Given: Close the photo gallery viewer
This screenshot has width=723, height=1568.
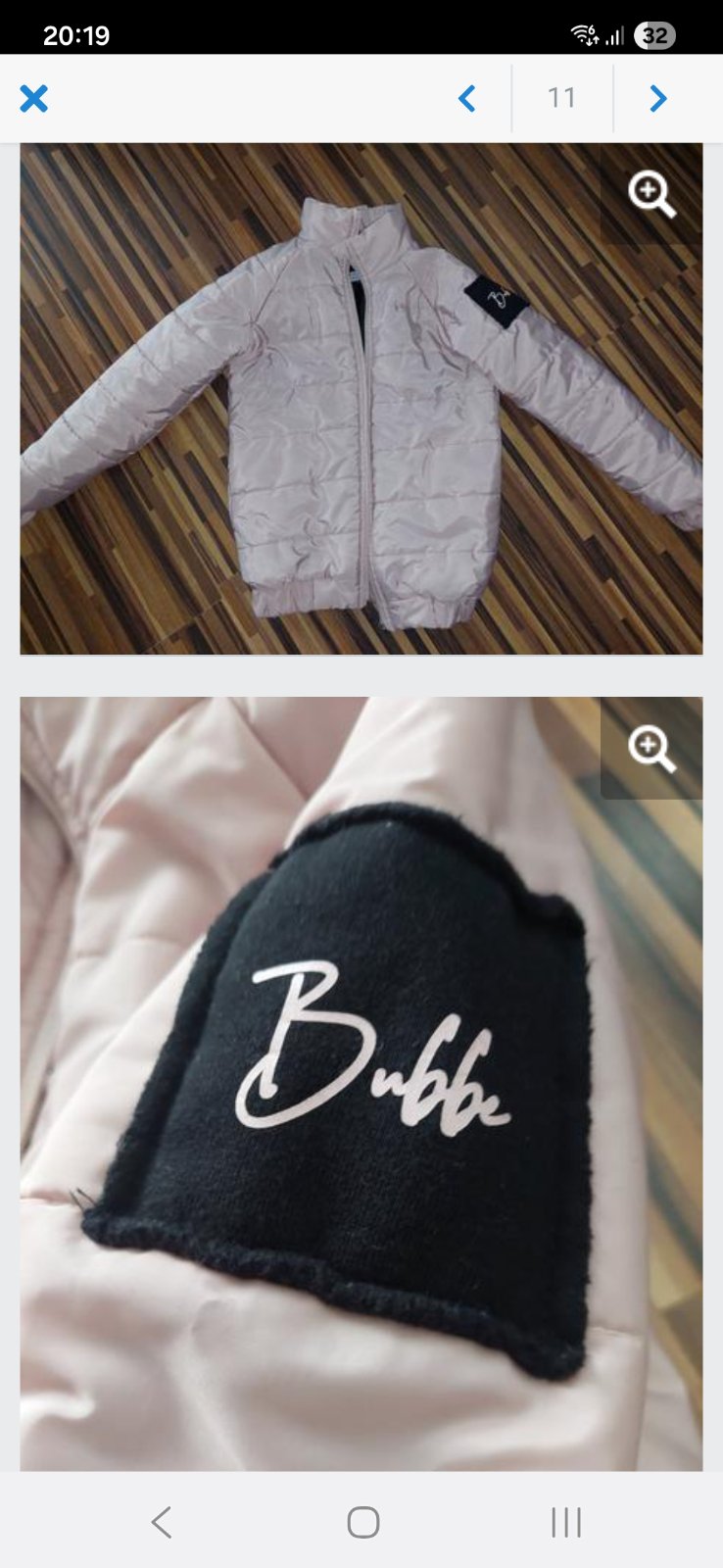Looking at the screenshot, I should coord(34,98).
